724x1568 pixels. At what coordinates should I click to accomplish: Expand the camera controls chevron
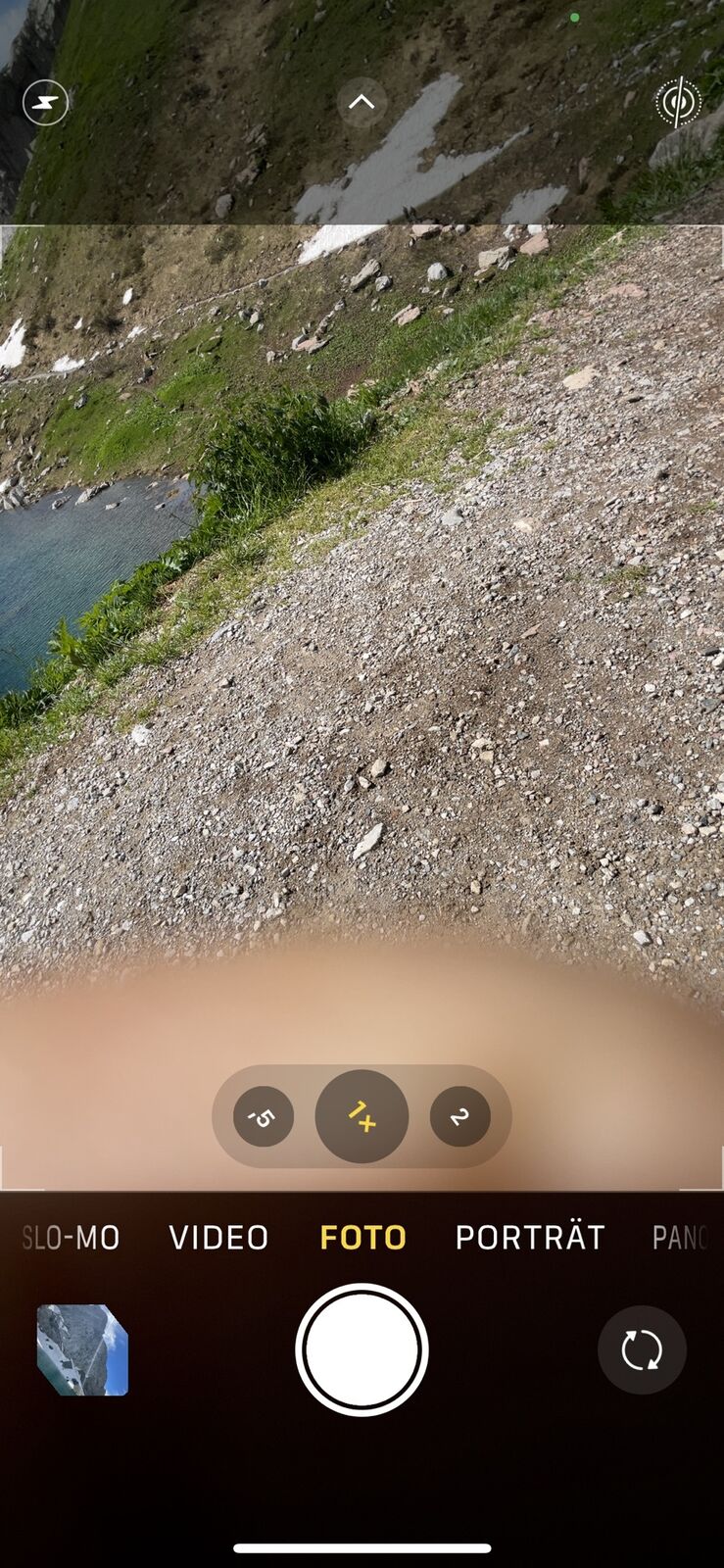click(x=362, y=102)
